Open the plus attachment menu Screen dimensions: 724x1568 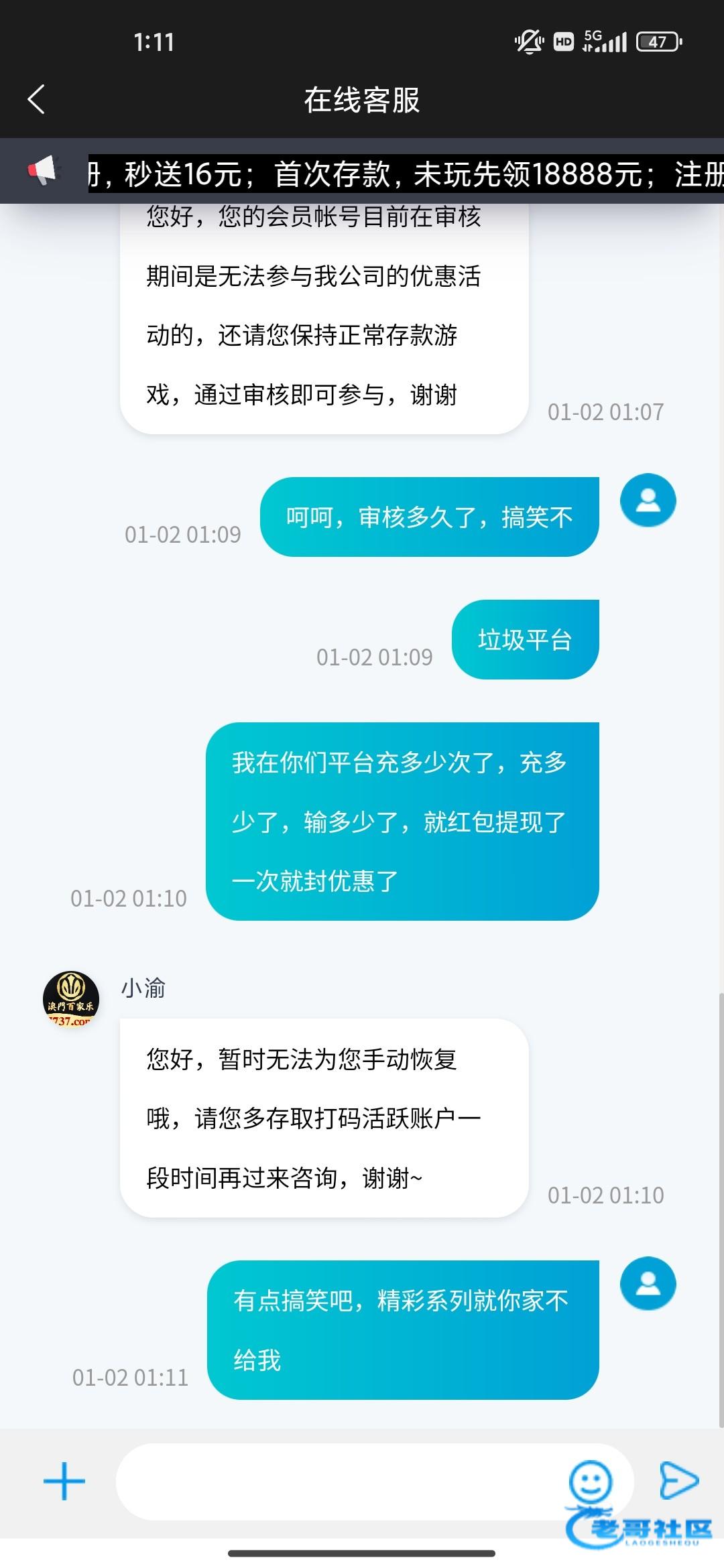click(x=64, y=1482)
